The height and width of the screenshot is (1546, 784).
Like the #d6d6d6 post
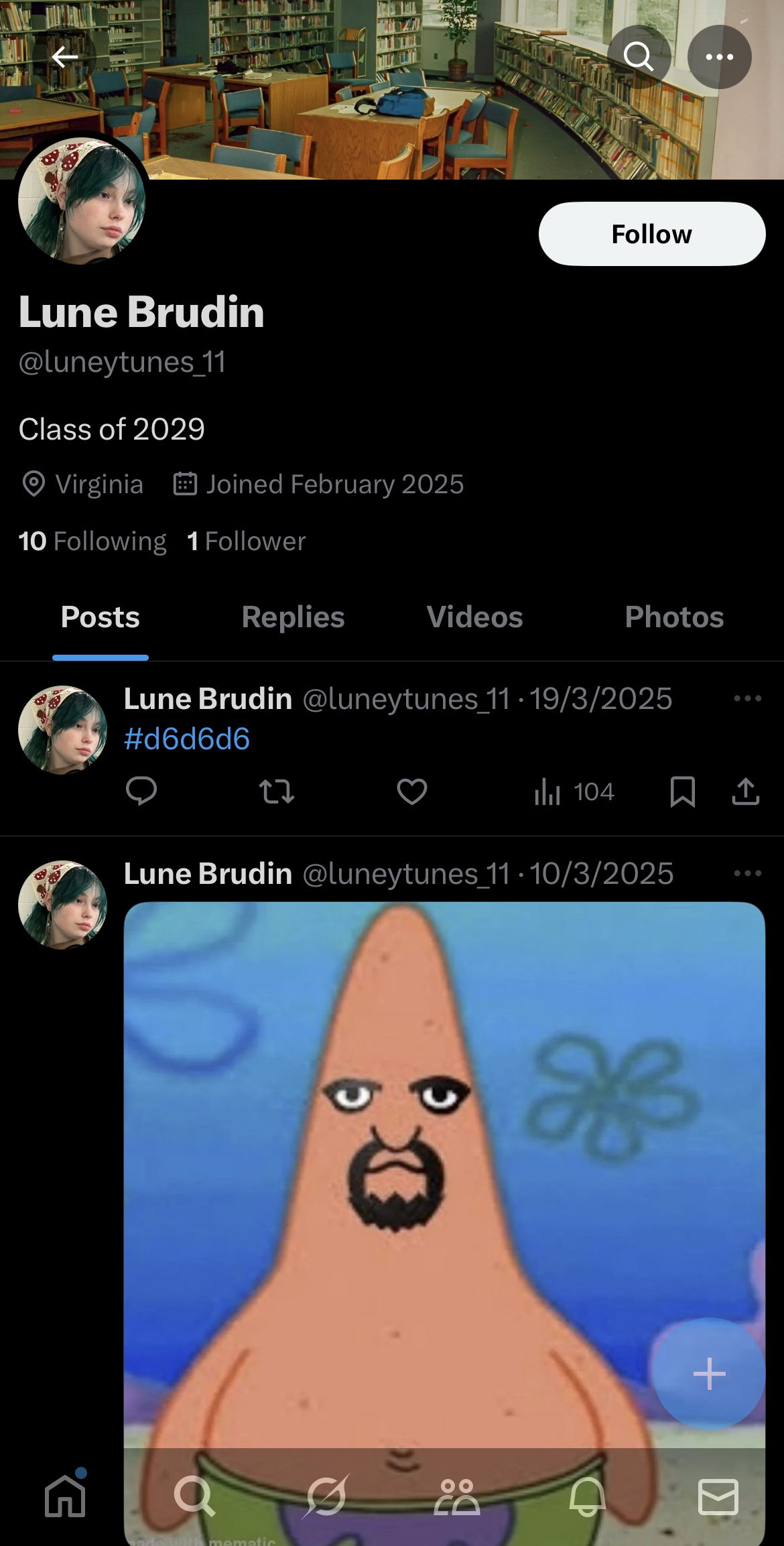click(x=411, y=791)
